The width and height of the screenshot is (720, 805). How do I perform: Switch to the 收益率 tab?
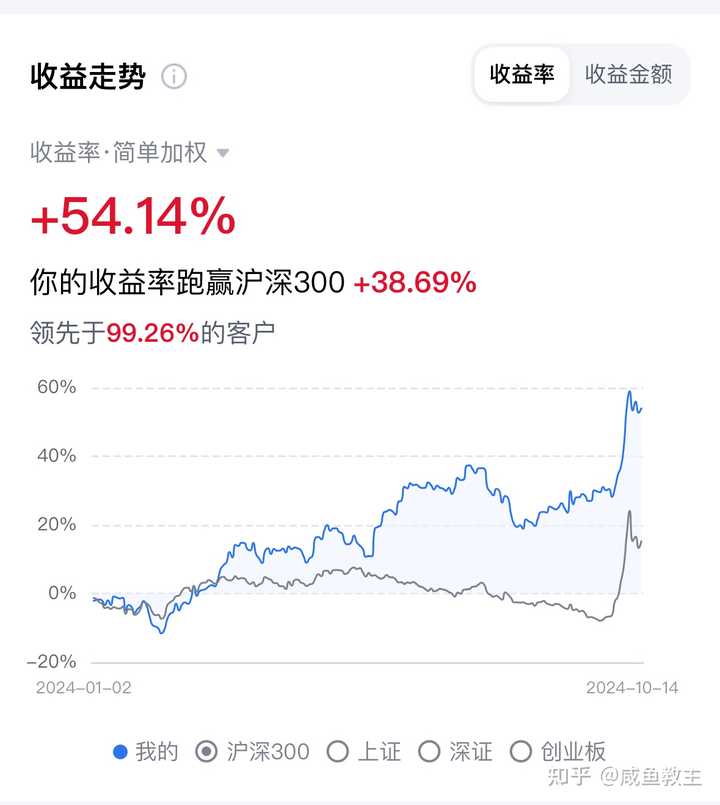coord(522,74)
